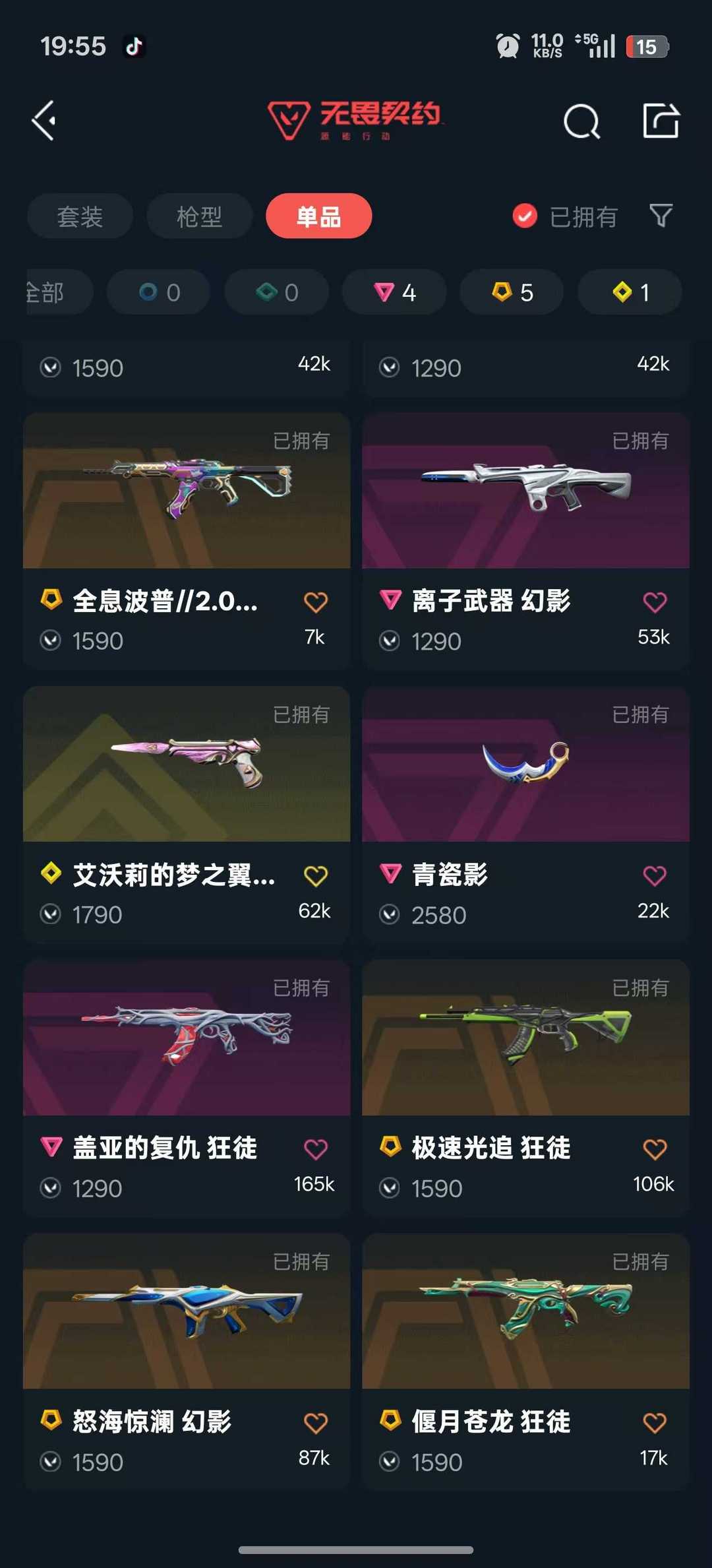Viewport: 712px width, 1568px height.
Task: Switch to the 枪型 tab
Action: (x=199, y=216)
